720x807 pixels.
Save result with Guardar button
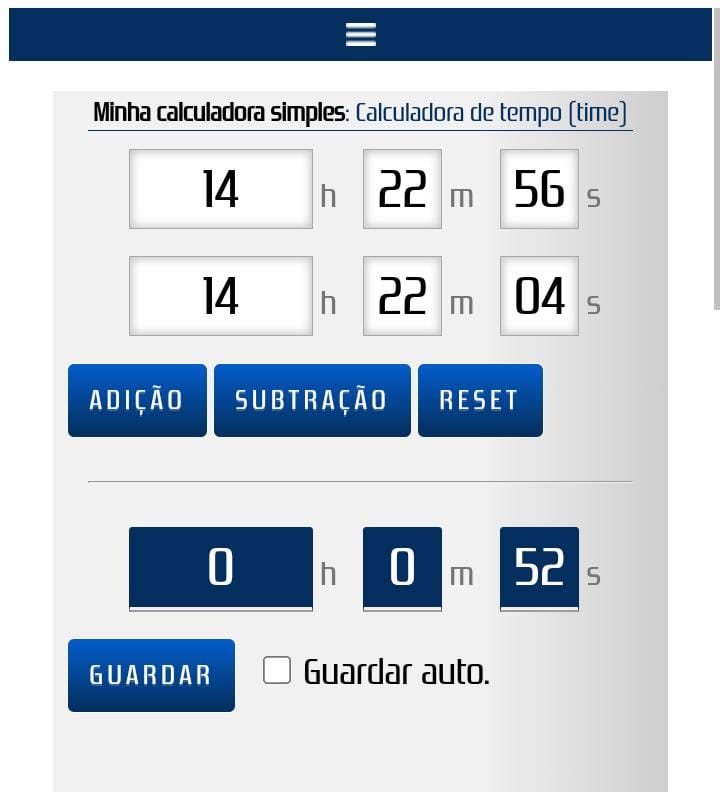pyautogui.click(x=151, y=675)
